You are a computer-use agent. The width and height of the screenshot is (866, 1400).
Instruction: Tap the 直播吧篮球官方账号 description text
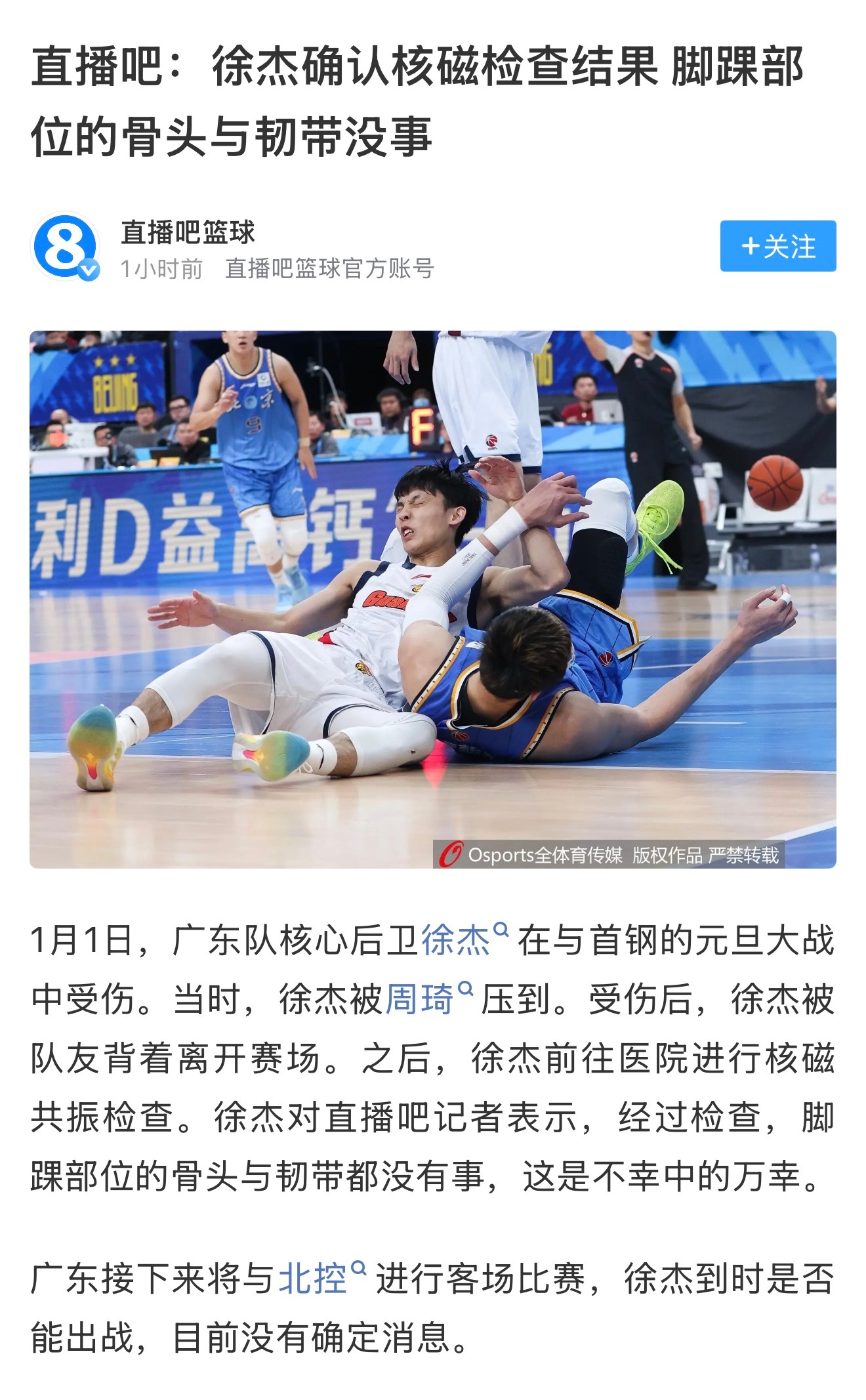coord(331,266)
